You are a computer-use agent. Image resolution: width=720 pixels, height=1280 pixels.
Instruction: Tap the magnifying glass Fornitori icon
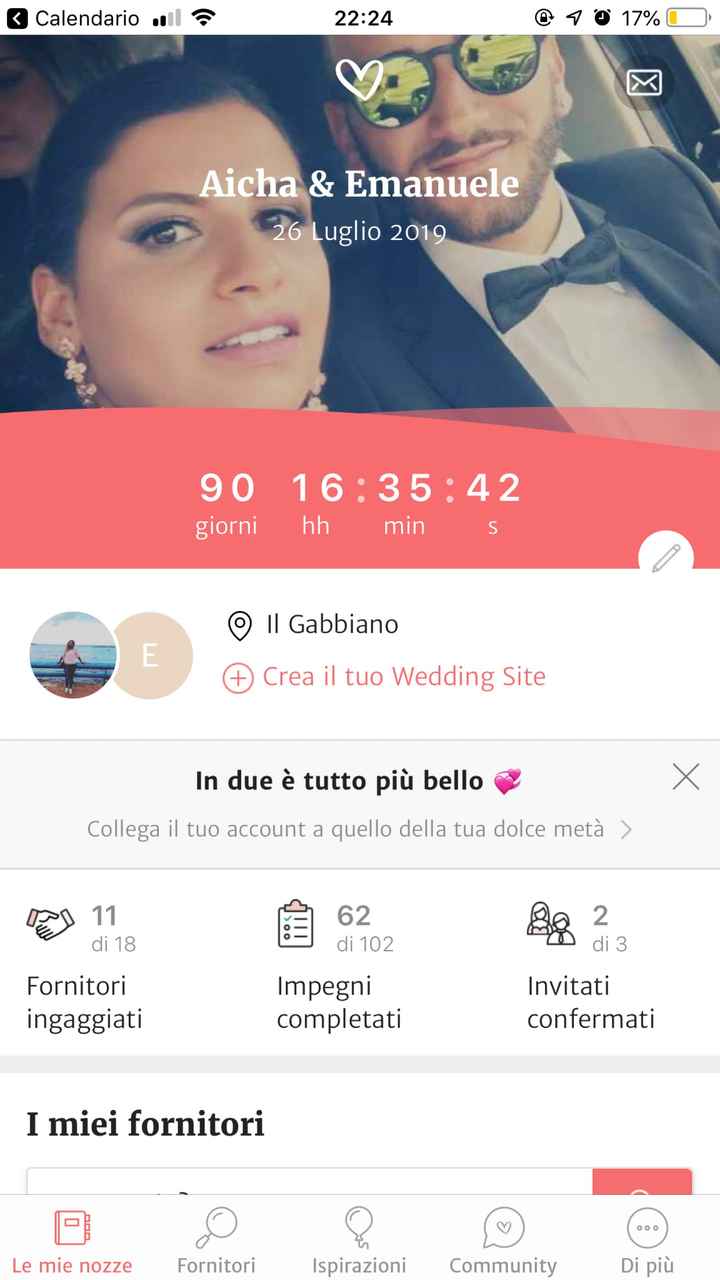tap(215, 1227)
